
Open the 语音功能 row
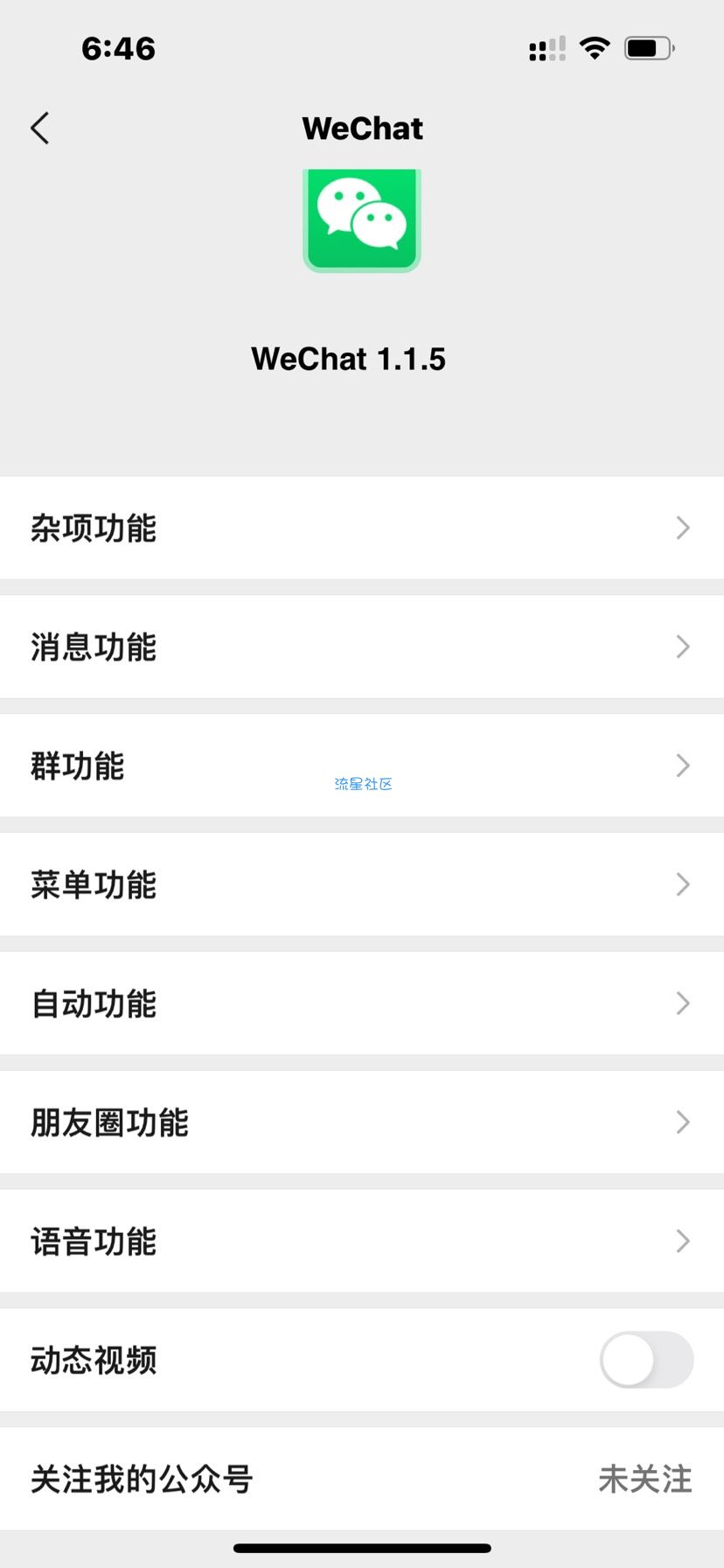pyautogui.click(x=362, y=1242)
